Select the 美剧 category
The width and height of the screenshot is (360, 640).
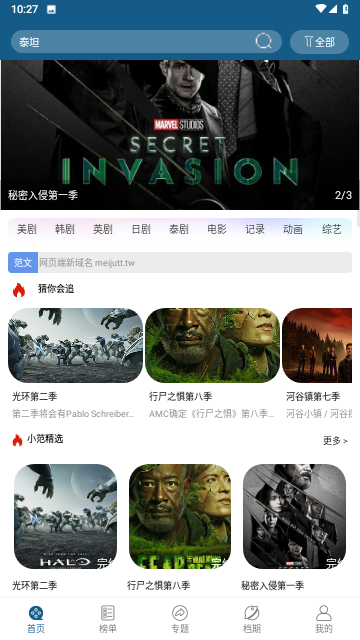click(27, 229)
